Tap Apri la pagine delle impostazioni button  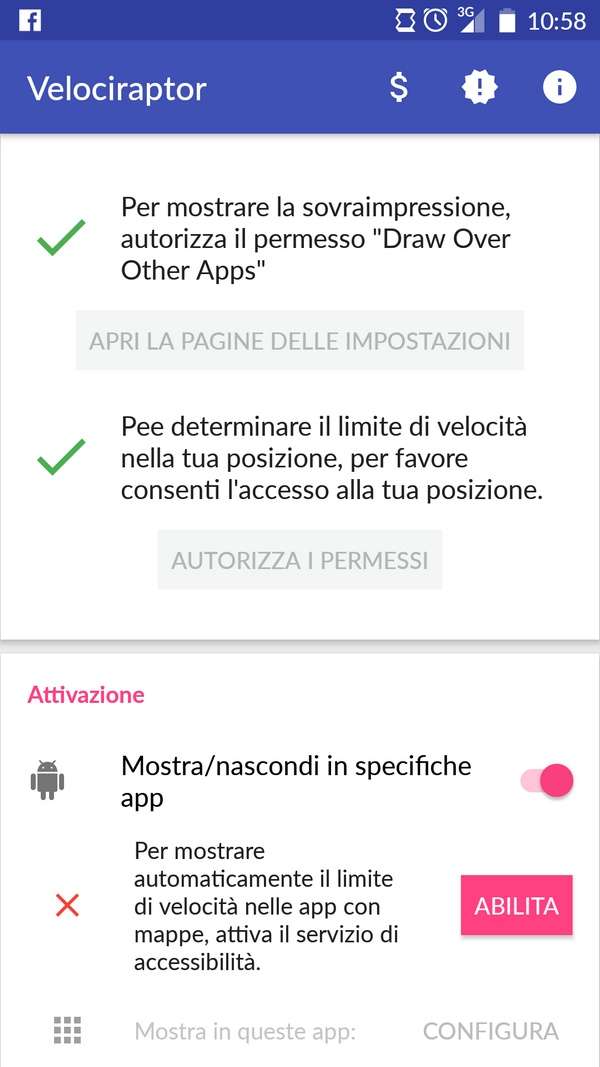click(x=299, y=340)
